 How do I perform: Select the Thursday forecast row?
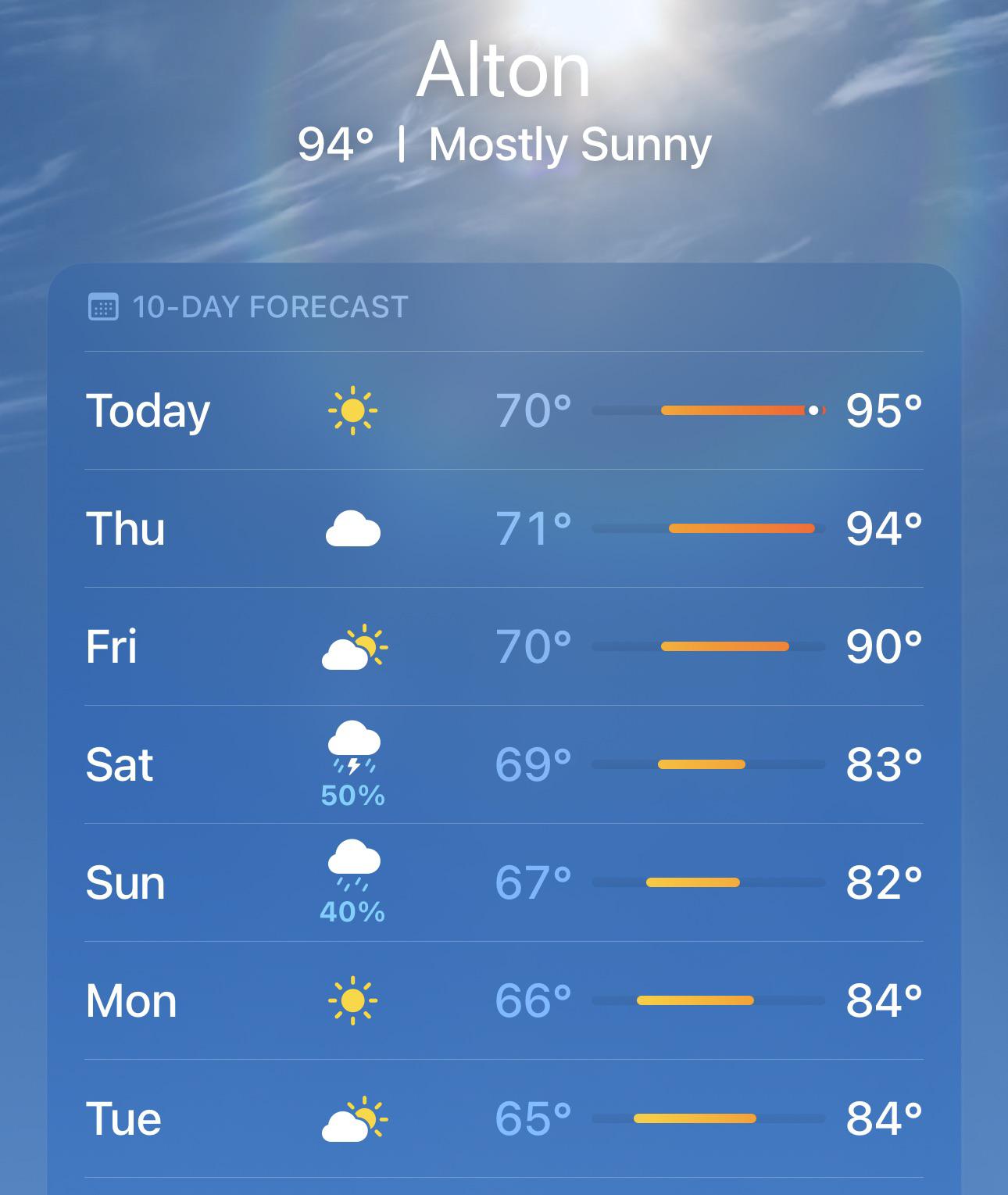pos(504,528)
